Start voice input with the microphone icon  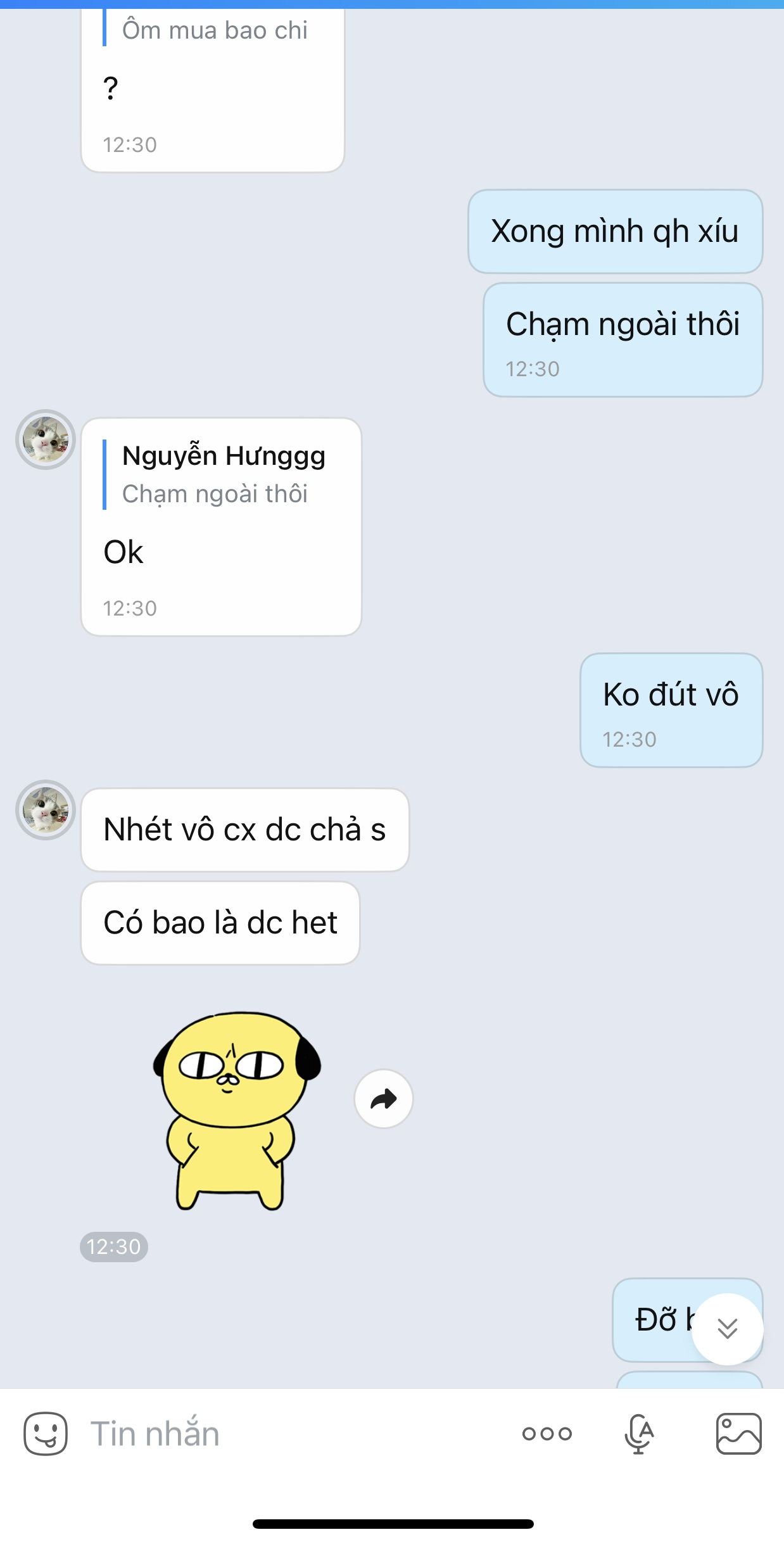click(x=639, y=1434)
